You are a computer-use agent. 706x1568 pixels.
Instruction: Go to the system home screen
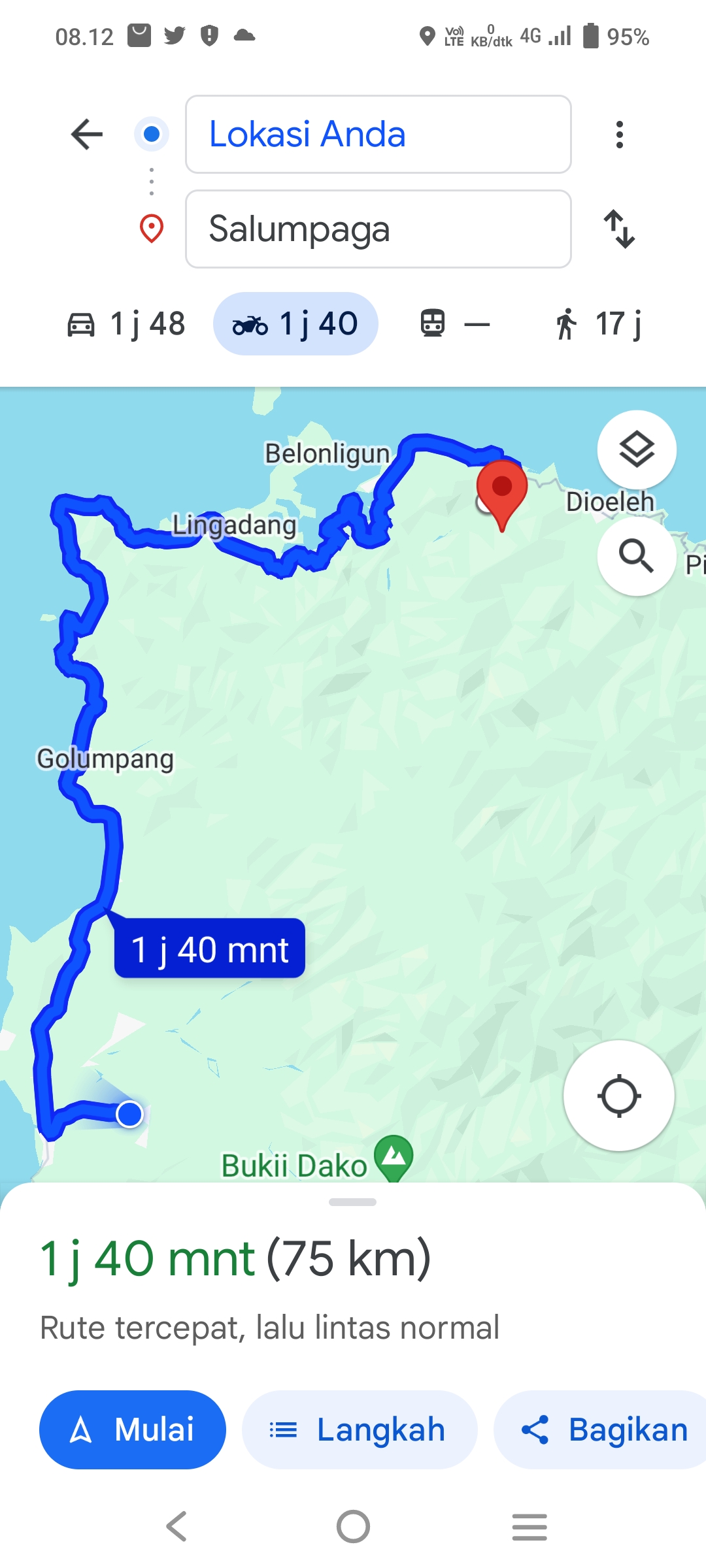point(353,1527)
